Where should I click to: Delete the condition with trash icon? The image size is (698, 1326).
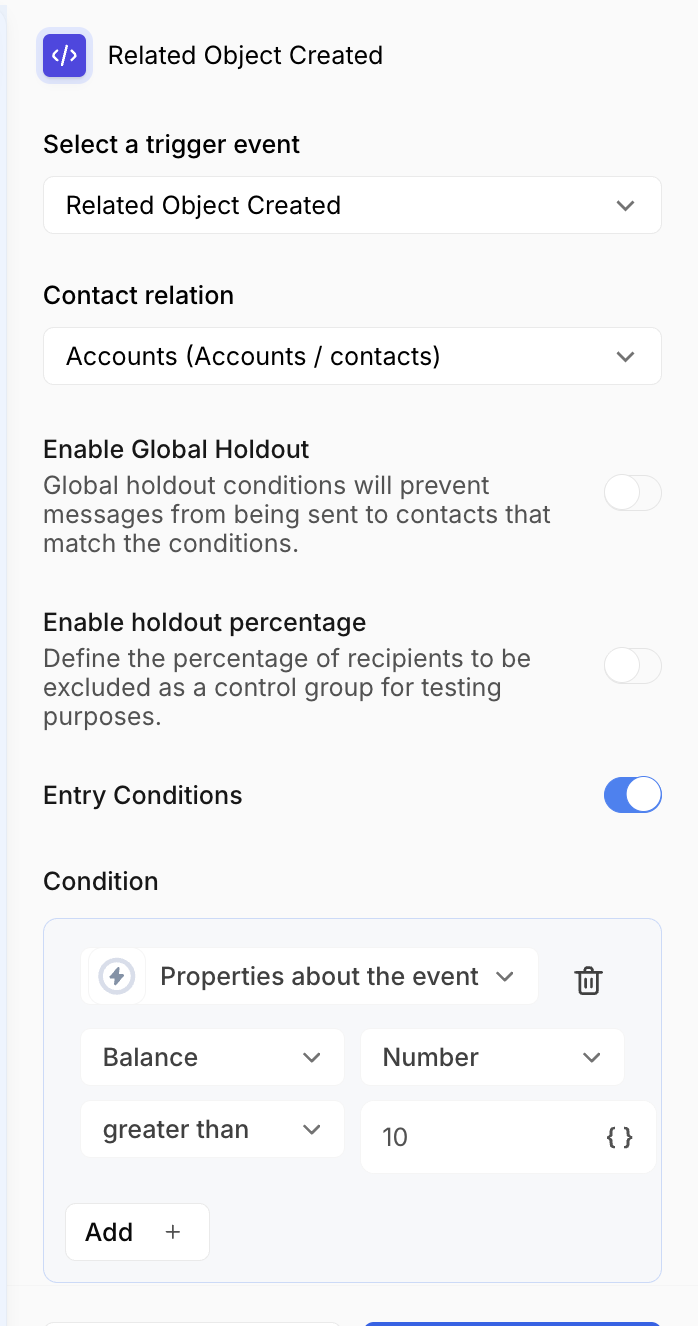pyautogui.click(x=588, y=981)
